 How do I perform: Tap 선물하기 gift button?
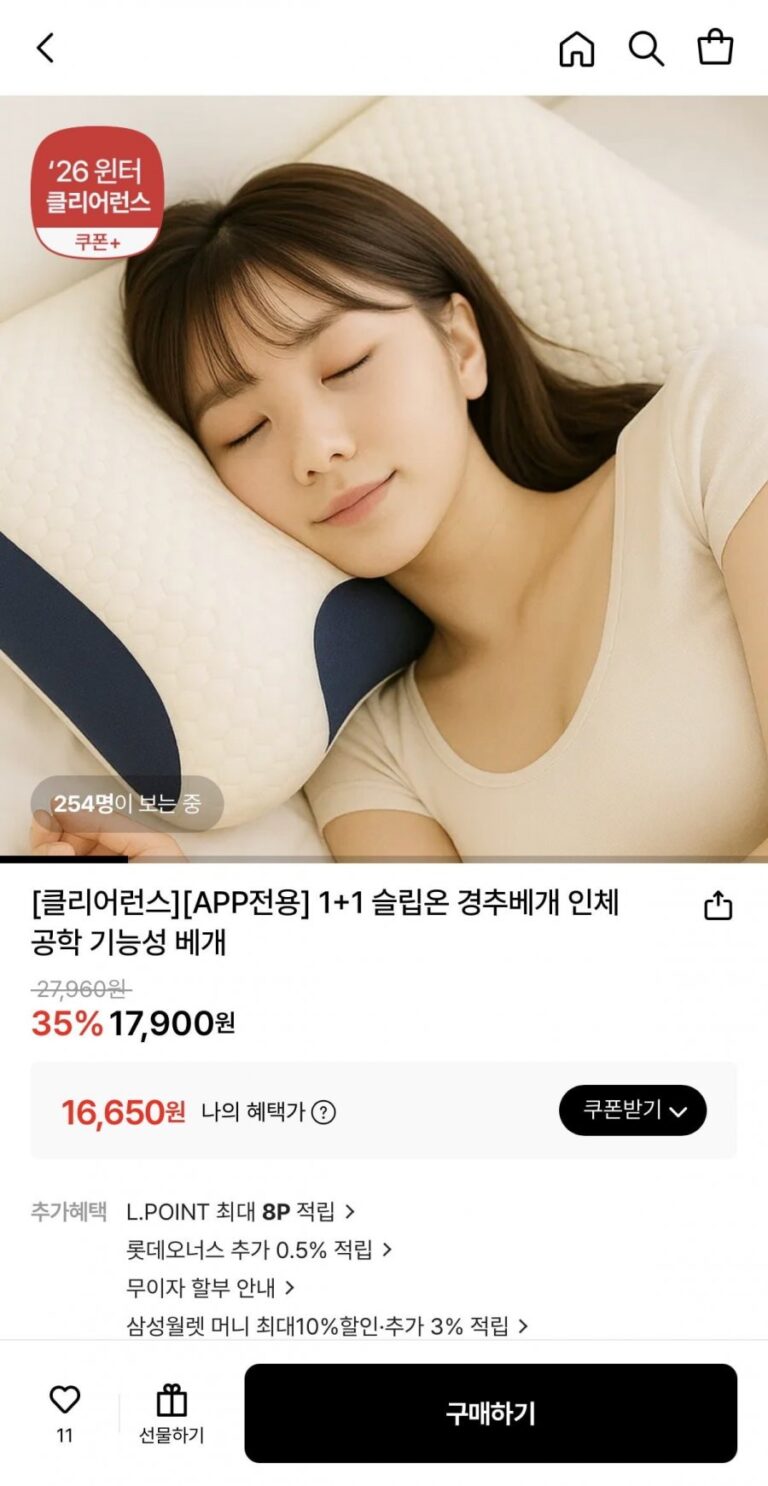tap(172, 1413)
